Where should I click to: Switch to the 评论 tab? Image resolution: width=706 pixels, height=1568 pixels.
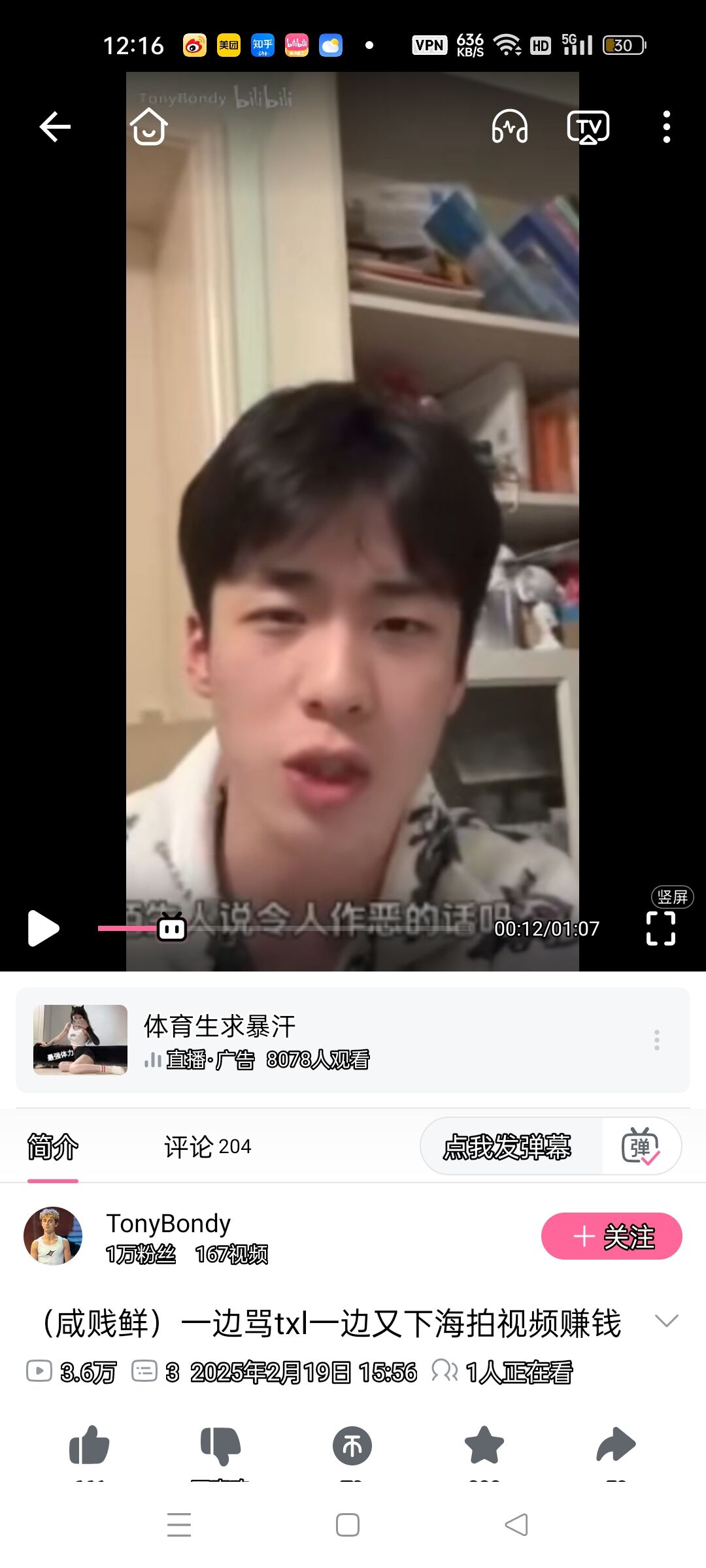coord(207,1147)
